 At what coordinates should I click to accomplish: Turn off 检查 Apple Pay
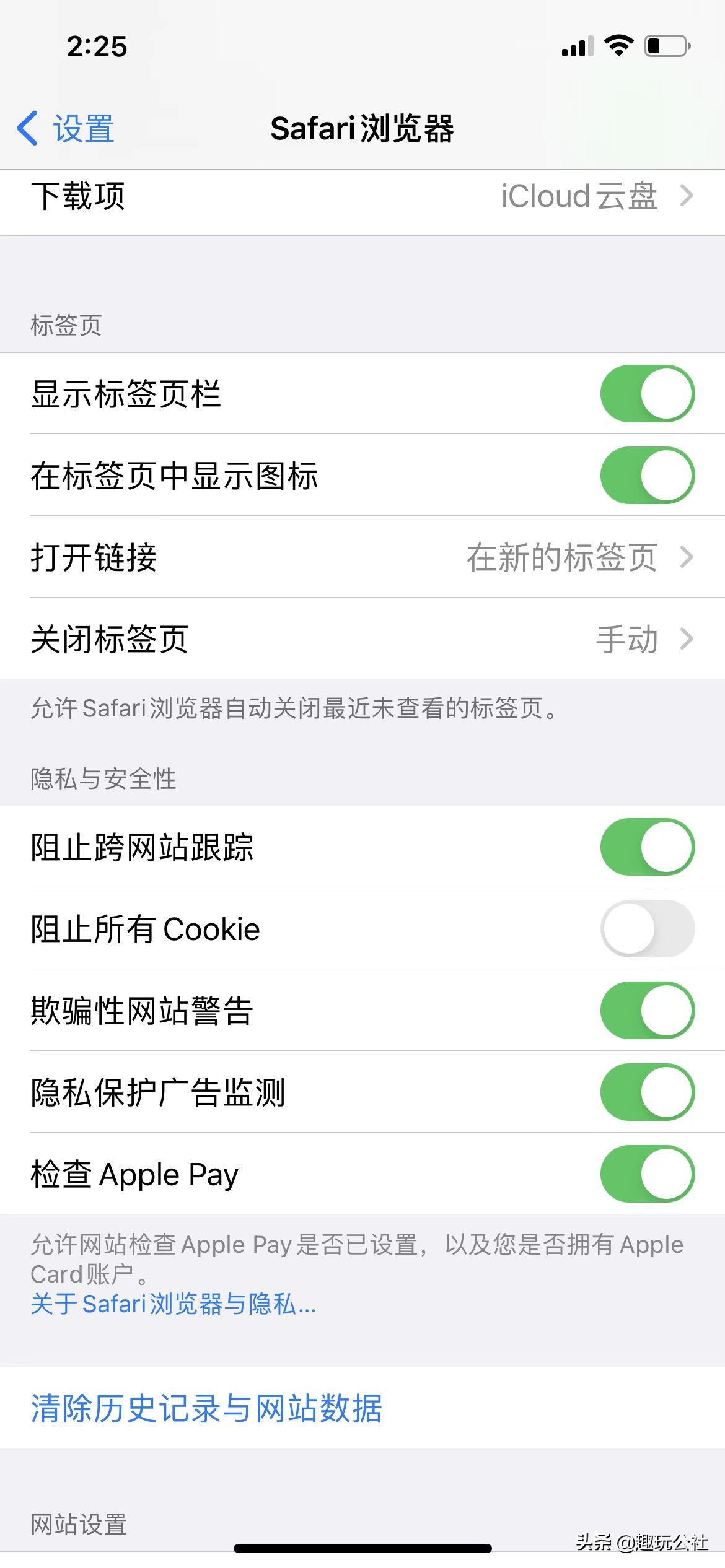click(x=647, y=1174)
